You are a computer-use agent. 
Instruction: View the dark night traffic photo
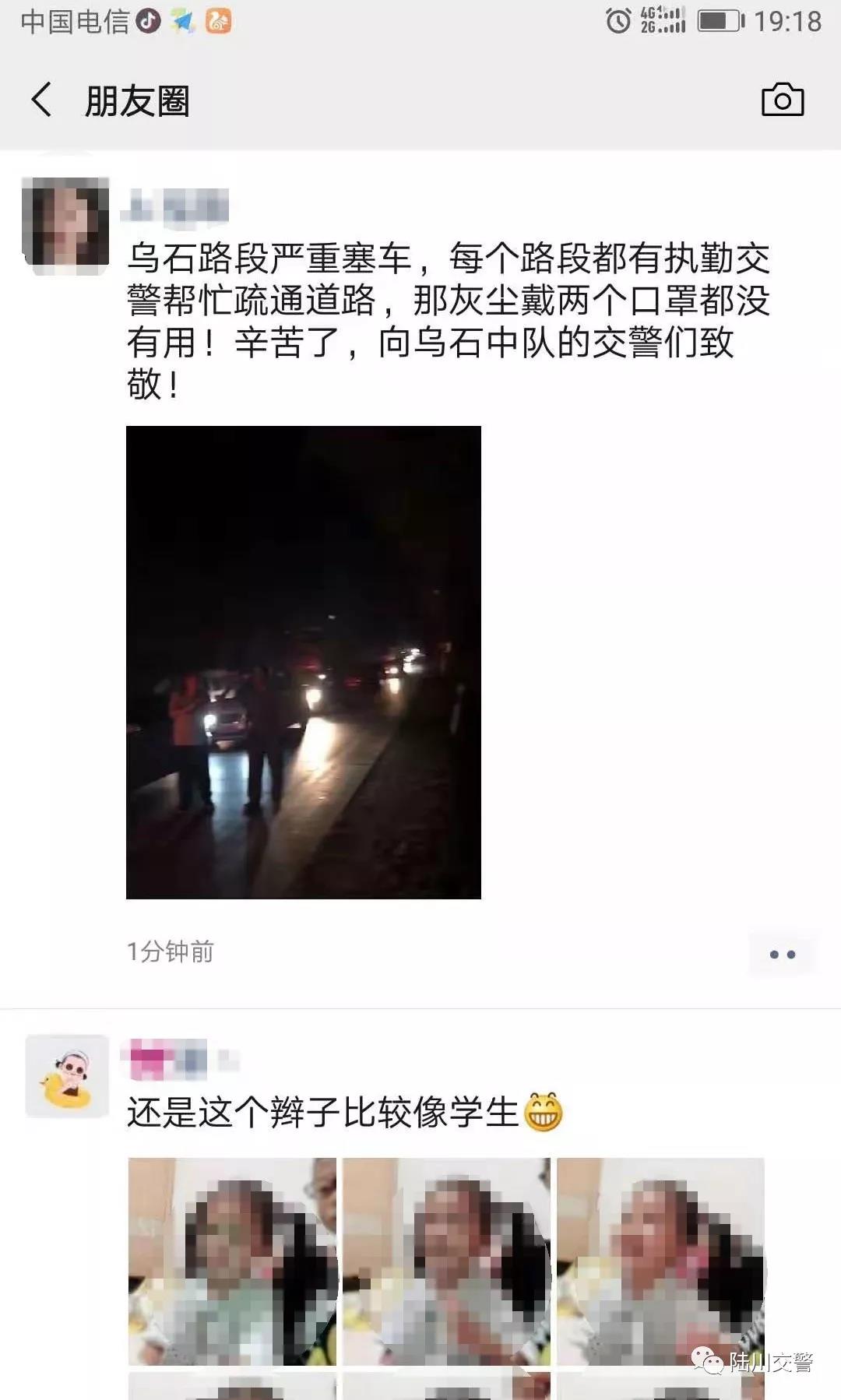tap(303, 662)
